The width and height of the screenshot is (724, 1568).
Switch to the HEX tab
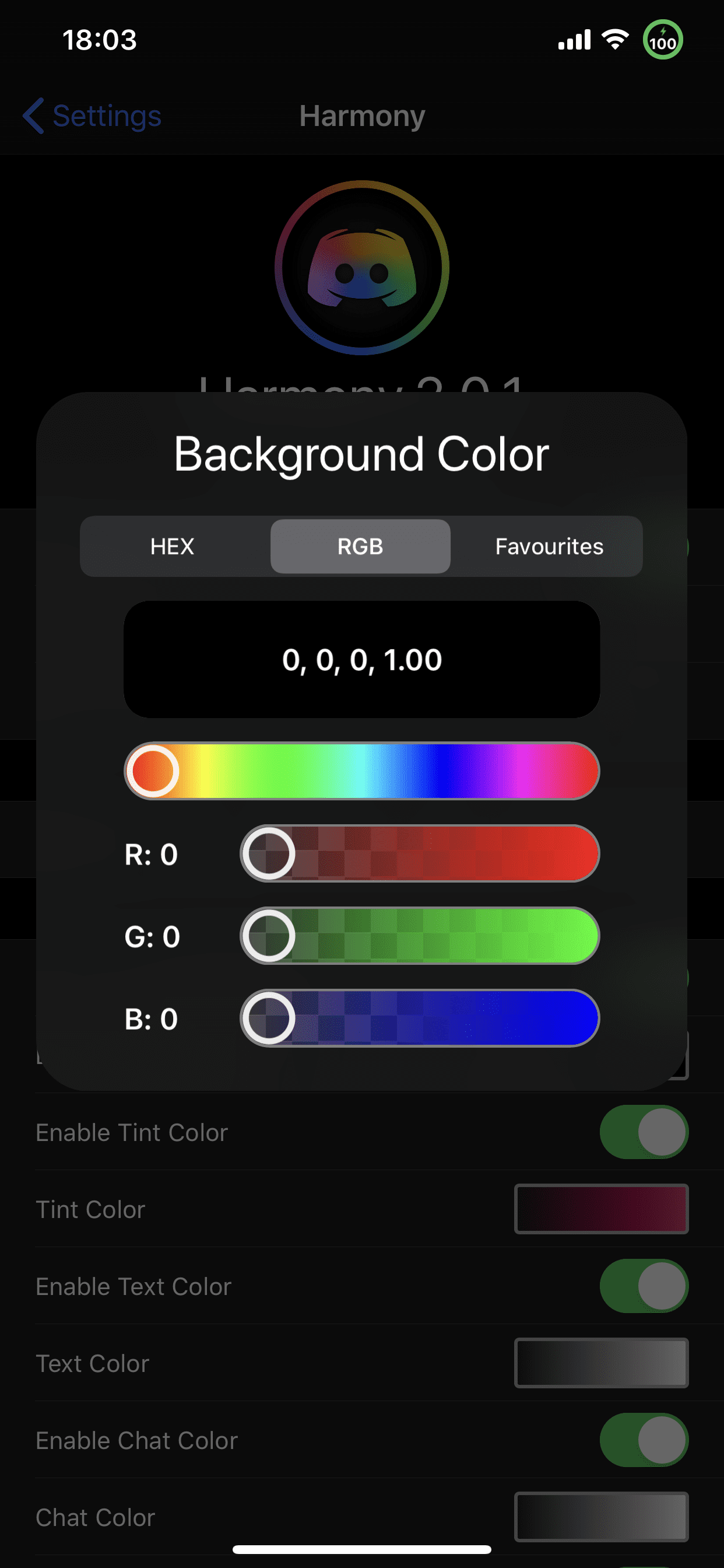[x=173, y=546]
